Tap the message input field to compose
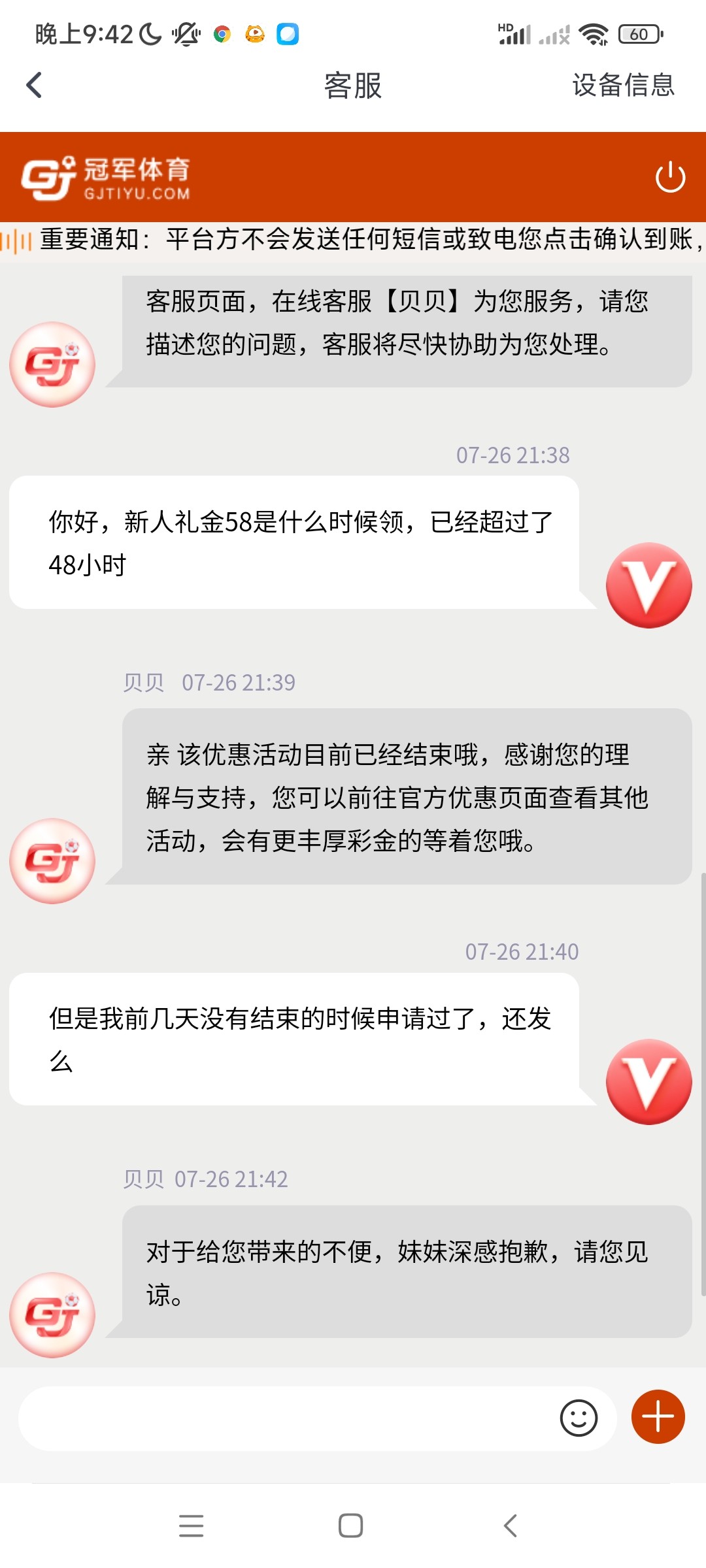Image resolution: width=706 pixels, height=1568 pixels. 294,1416
